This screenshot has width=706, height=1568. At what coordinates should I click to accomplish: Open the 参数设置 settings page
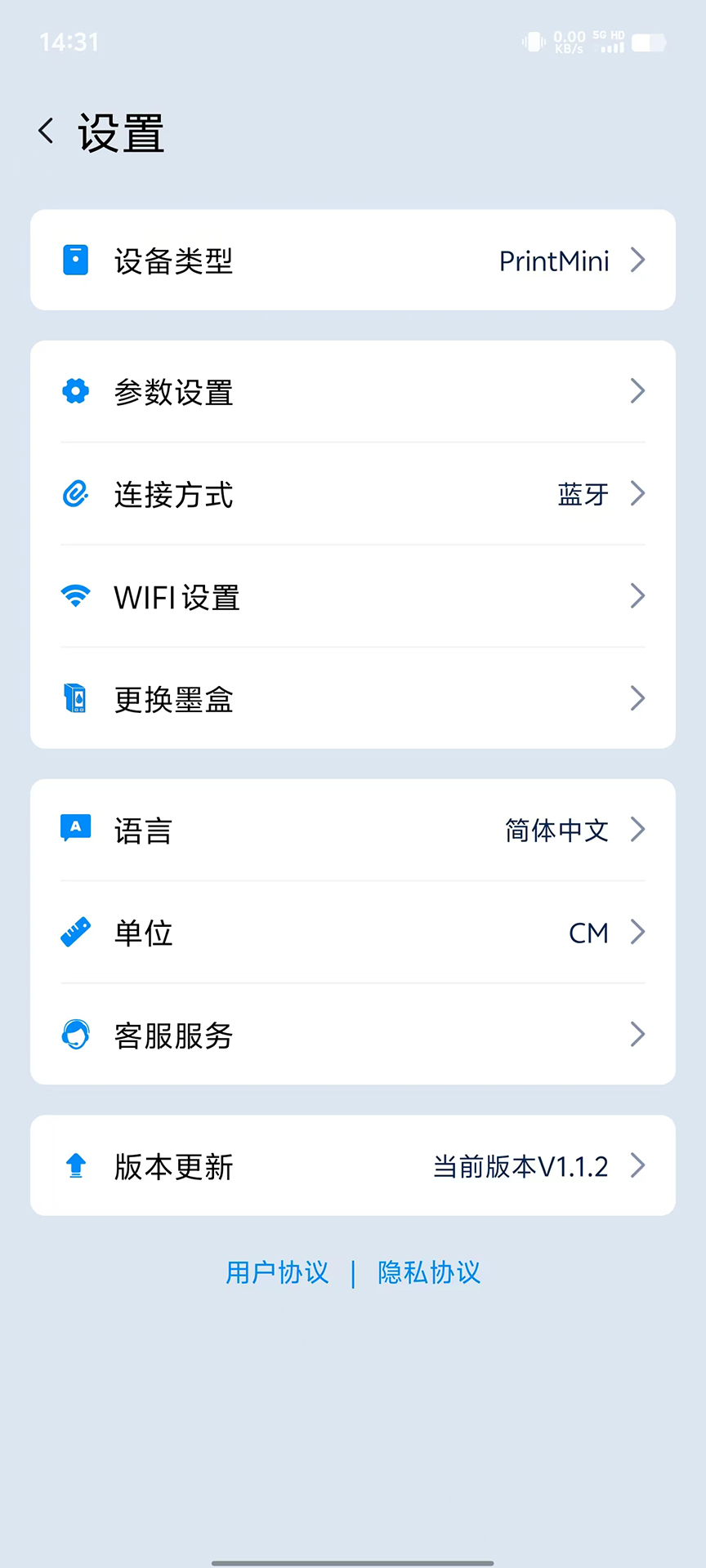351,391
